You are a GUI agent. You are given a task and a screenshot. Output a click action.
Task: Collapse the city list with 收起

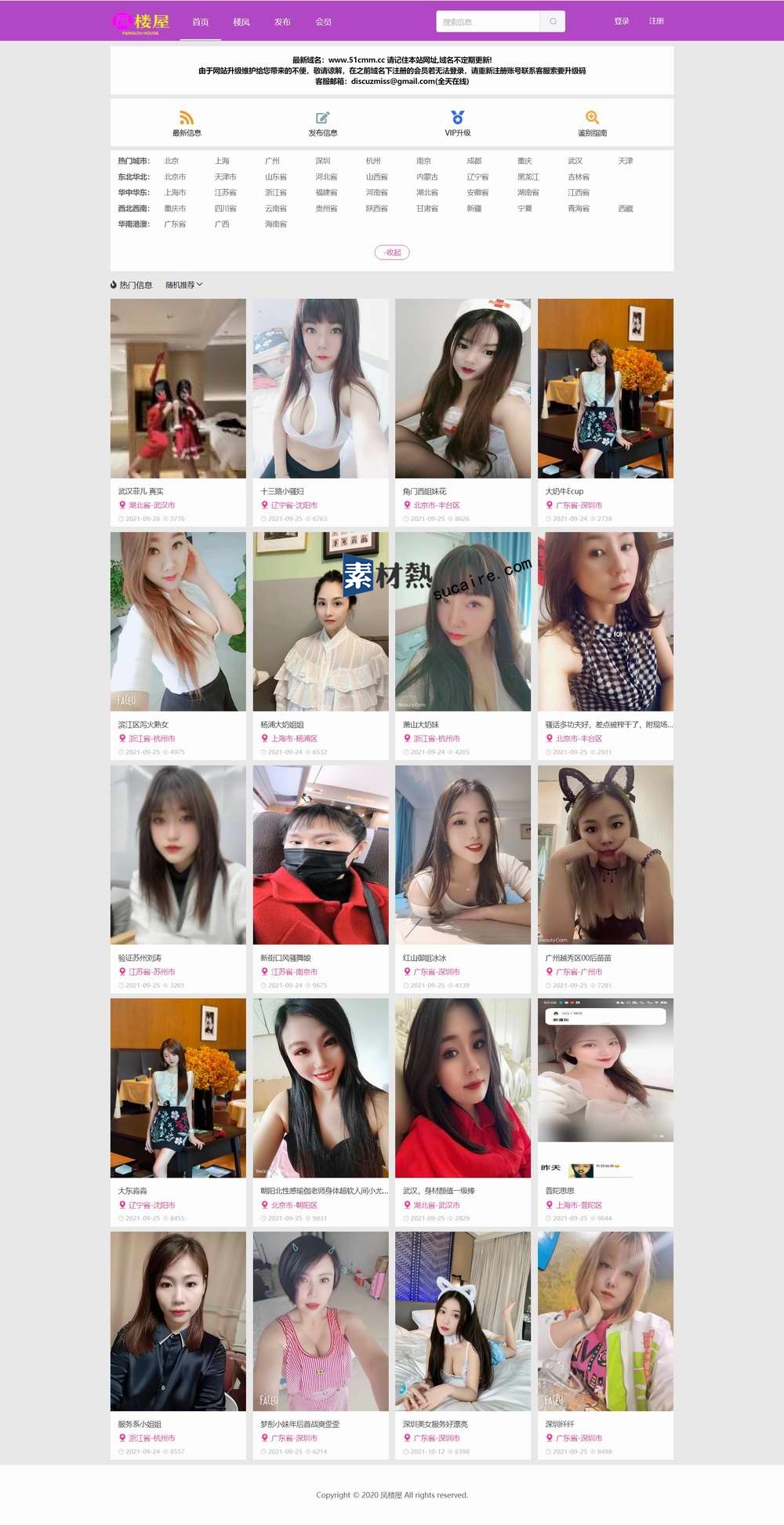[x=392, y=253]
